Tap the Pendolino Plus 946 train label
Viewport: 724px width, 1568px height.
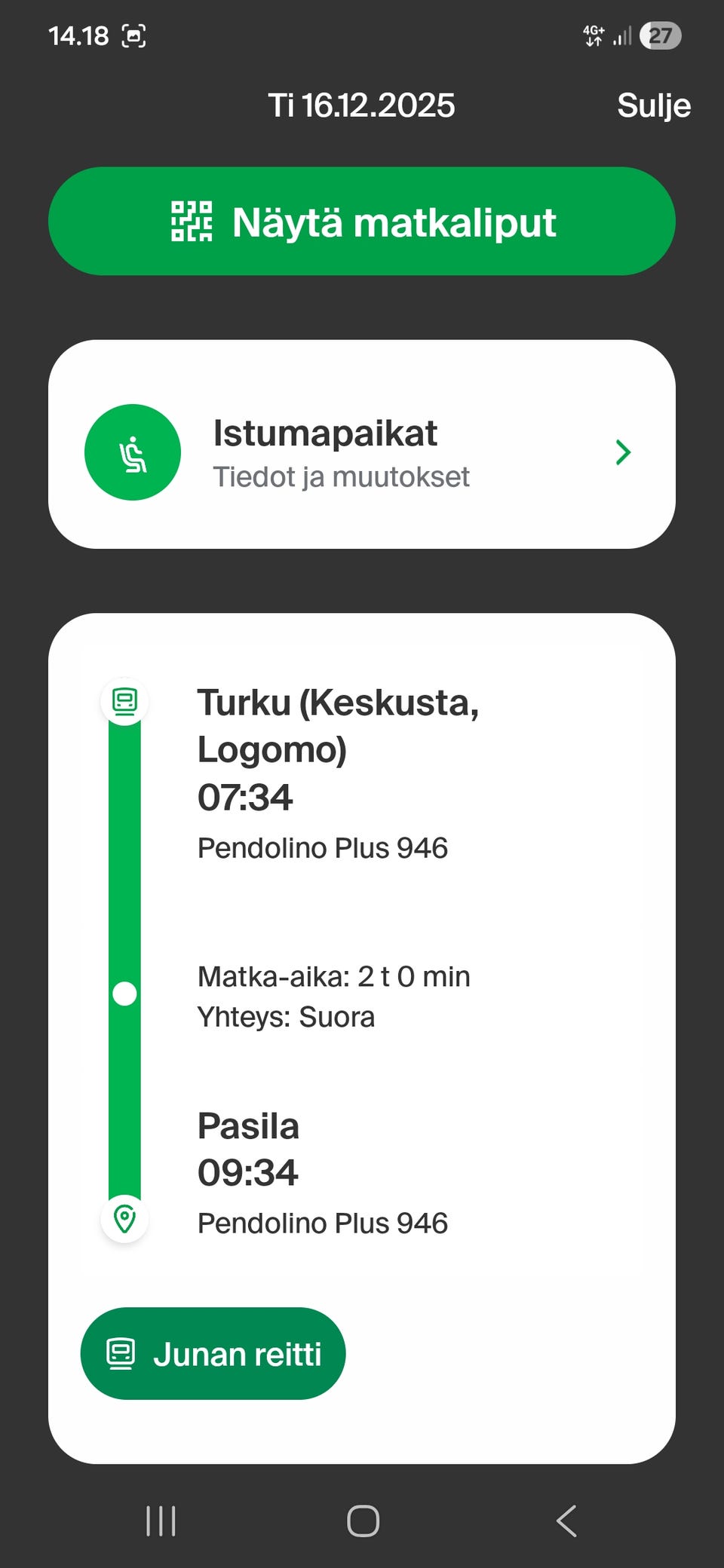(x=323, y=847)
